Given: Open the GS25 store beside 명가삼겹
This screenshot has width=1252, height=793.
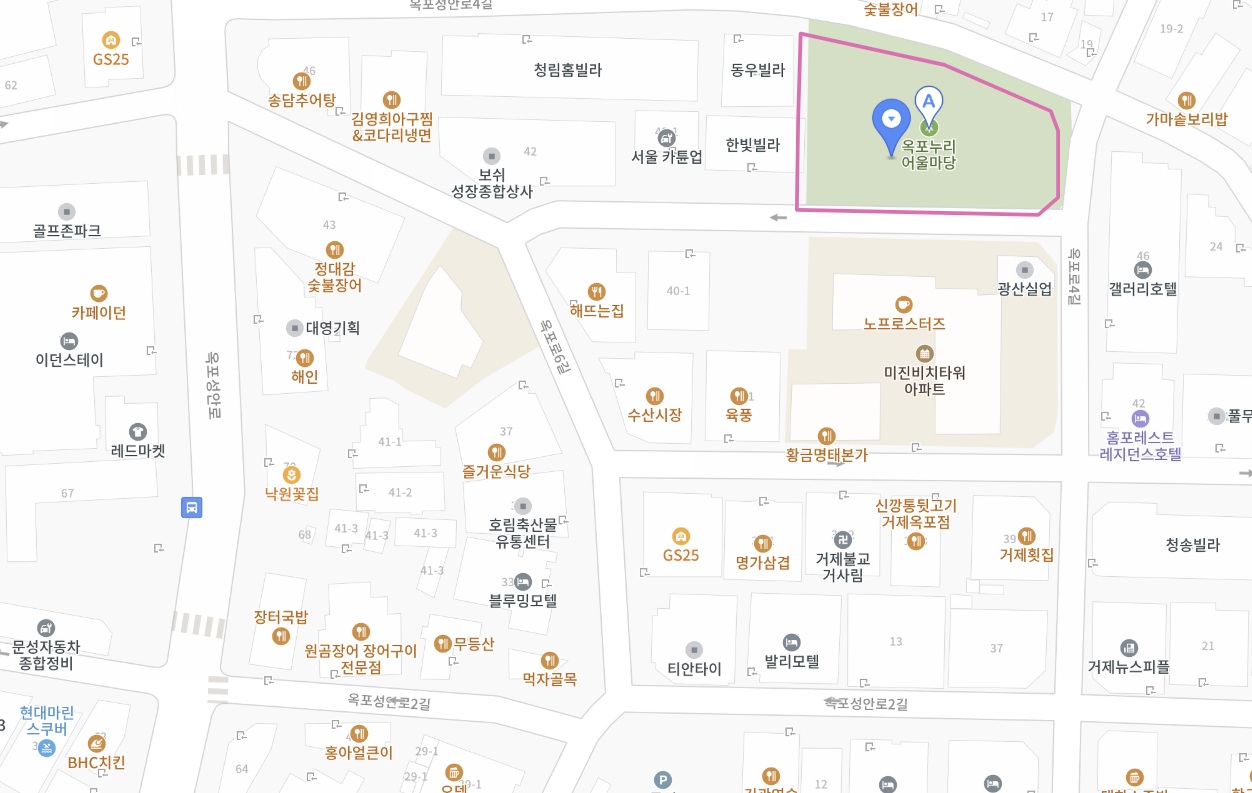Looking at the screenshot, I should pyautogui.click(x=681, y=535).
